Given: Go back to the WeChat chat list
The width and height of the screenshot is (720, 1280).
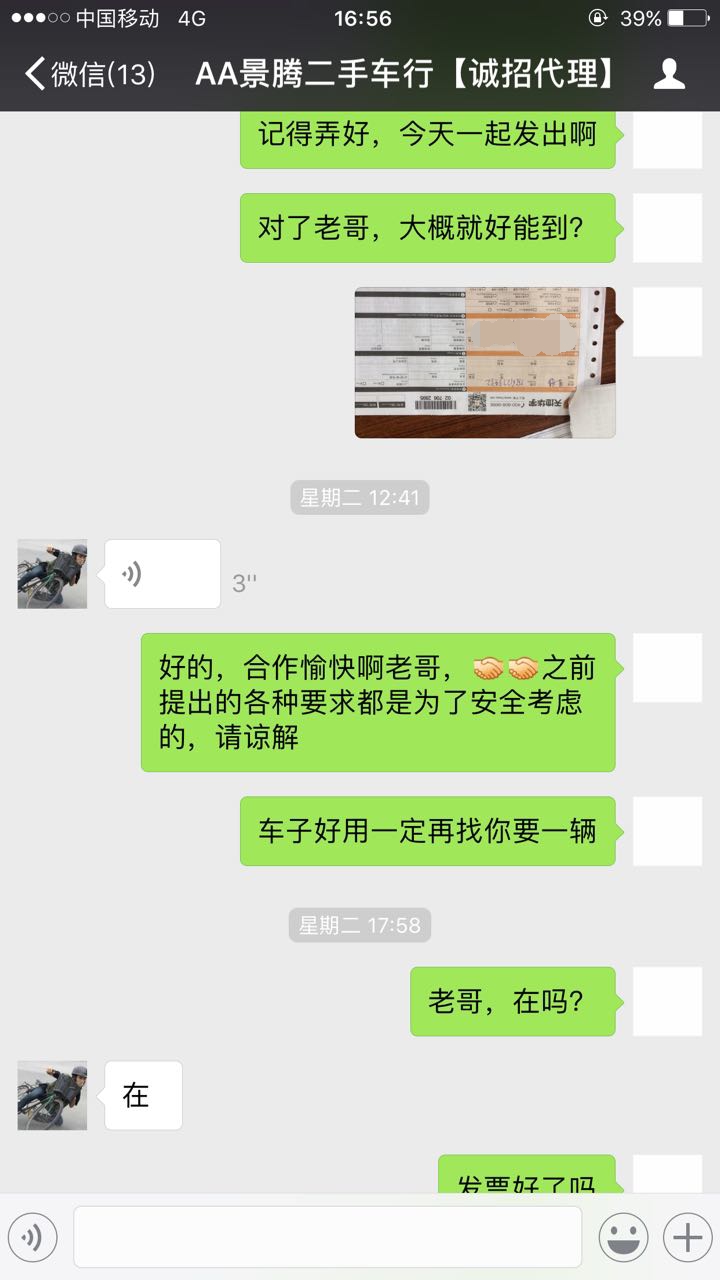Looking at the screenshot, I should (x=88, y=74).
